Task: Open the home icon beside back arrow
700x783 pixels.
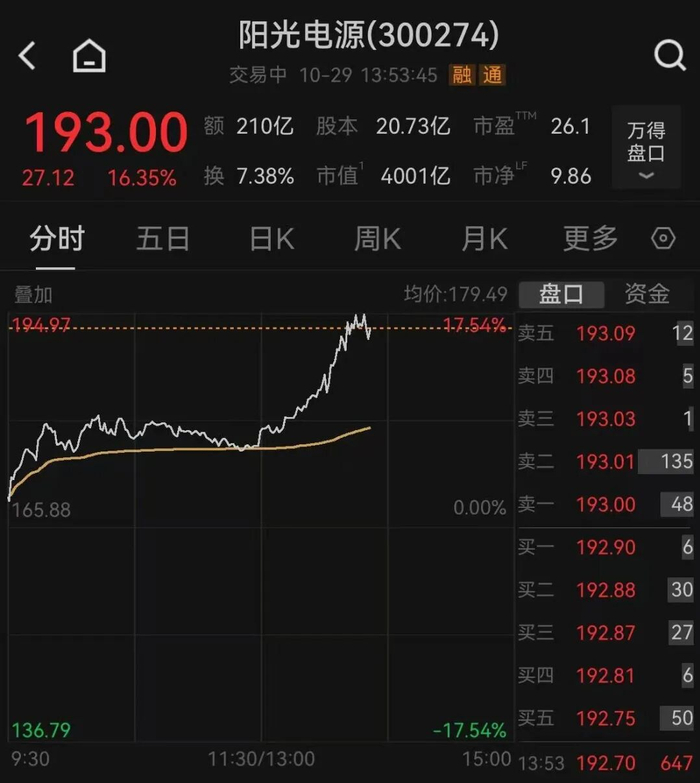Action: tap(89, 56)
